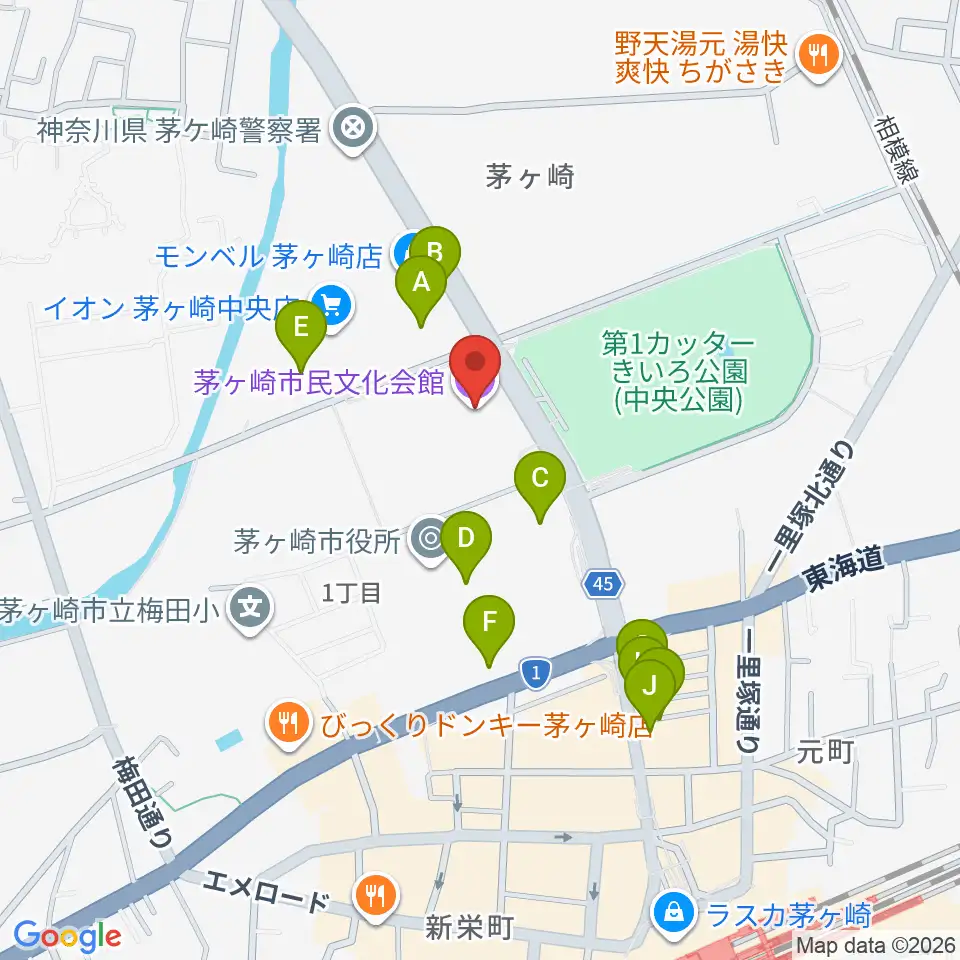
Task: Open the 茅ヶ崎市役所 city hall pin
Action: point(430,539)
